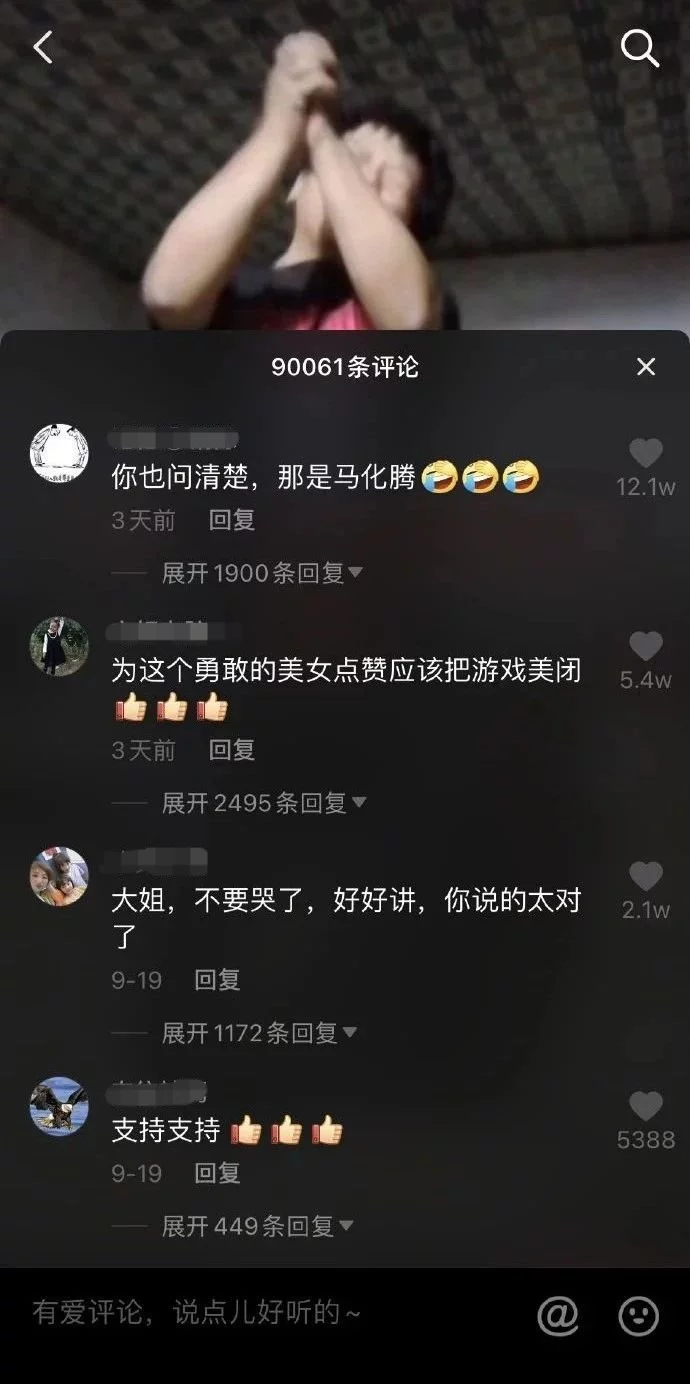Expand the 449 replies
Viewport: 690px width, 1384px height.
coord(258,1226)
